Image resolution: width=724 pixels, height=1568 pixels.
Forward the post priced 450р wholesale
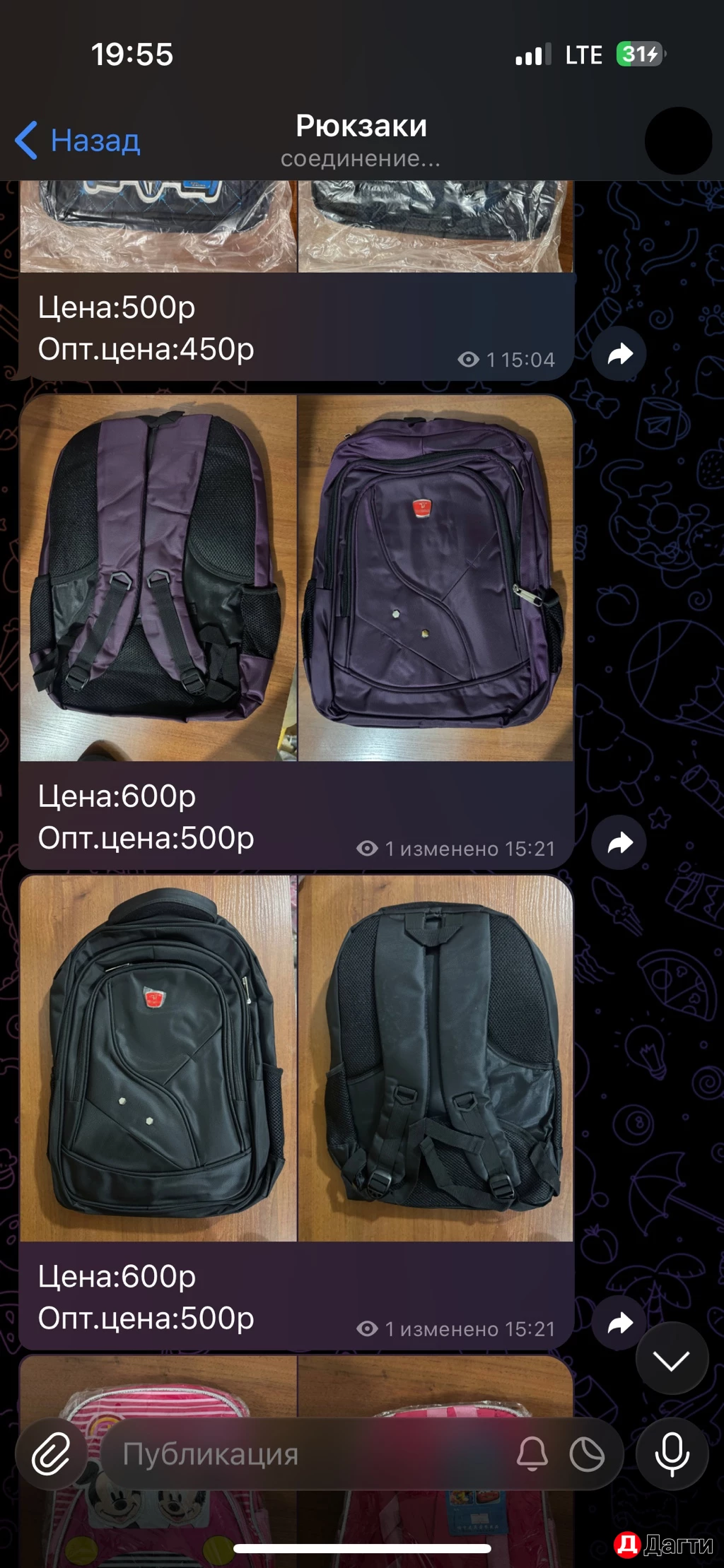click(x=619, y=354)
